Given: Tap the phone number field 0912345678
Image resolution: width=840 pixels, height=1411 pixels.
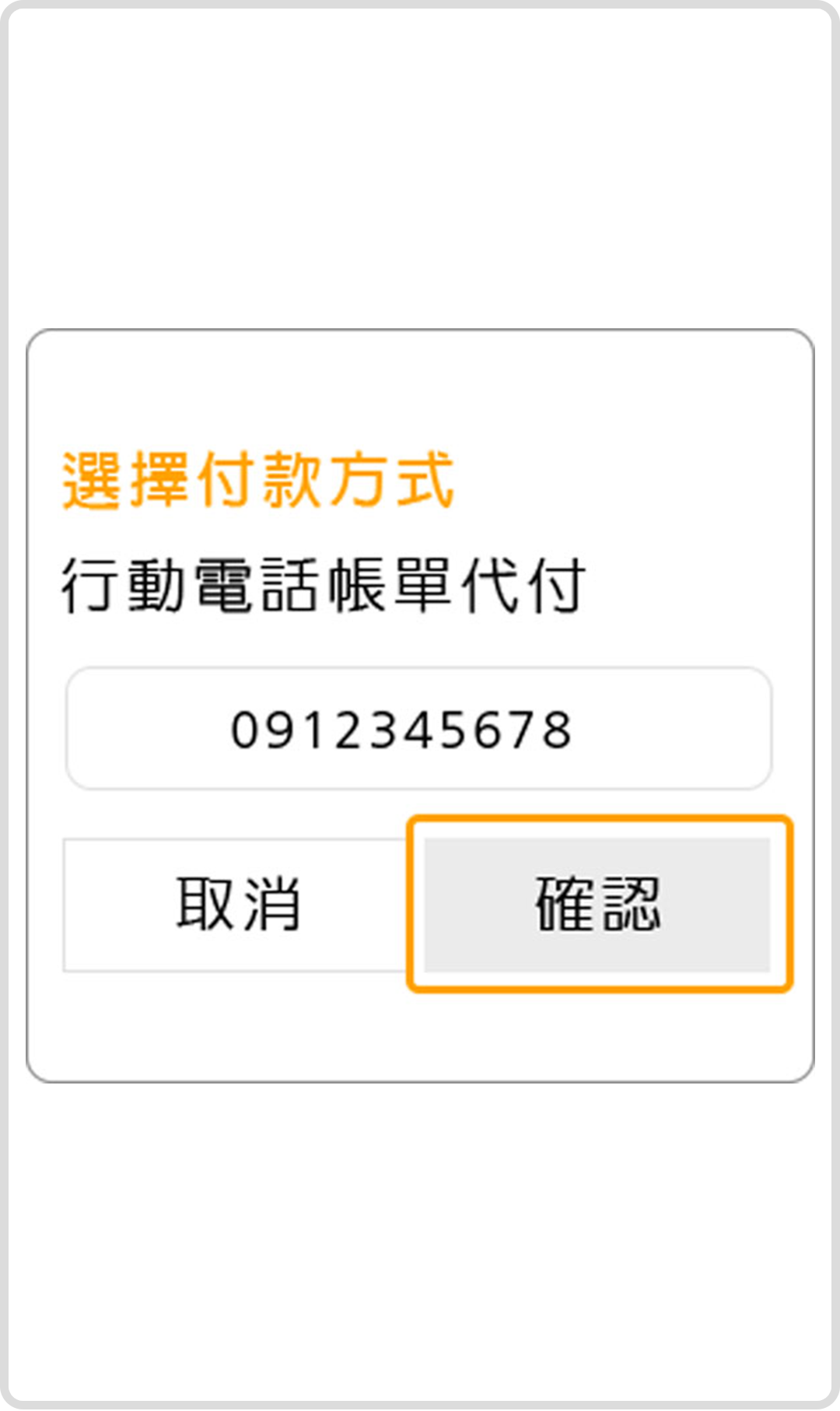Looking at the screenshot, I should [418, 729].
